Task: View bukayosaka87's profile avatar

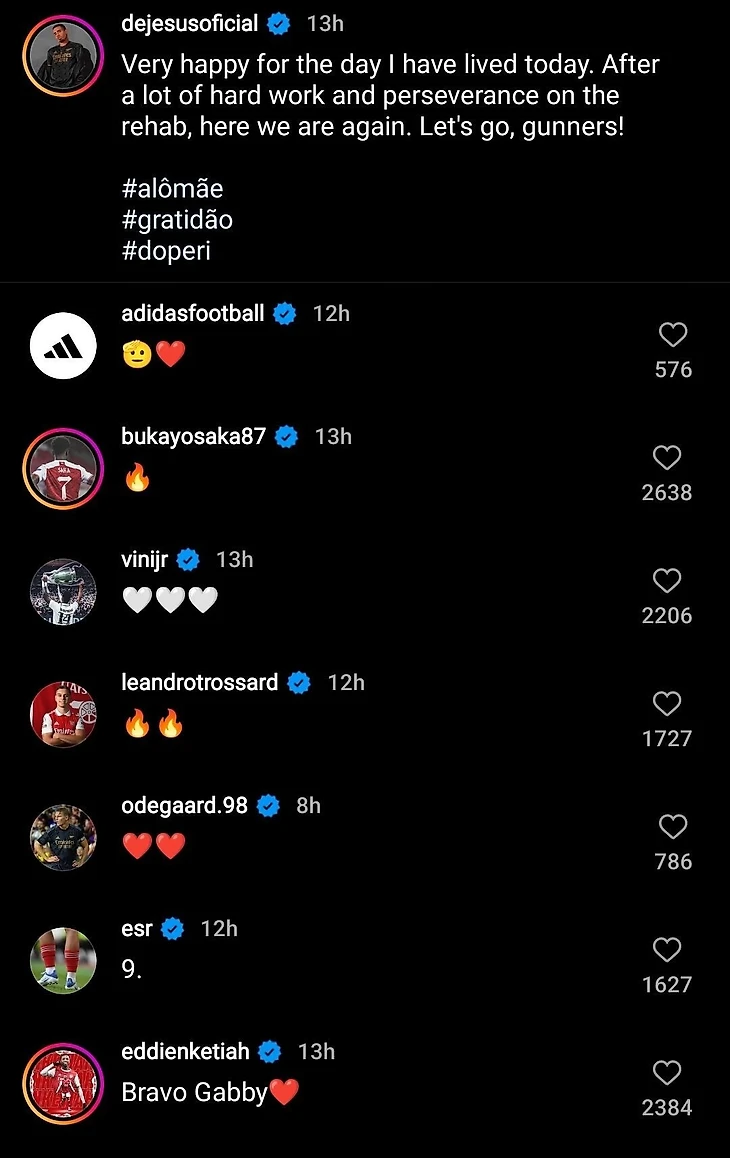Action: click(63, 469)
